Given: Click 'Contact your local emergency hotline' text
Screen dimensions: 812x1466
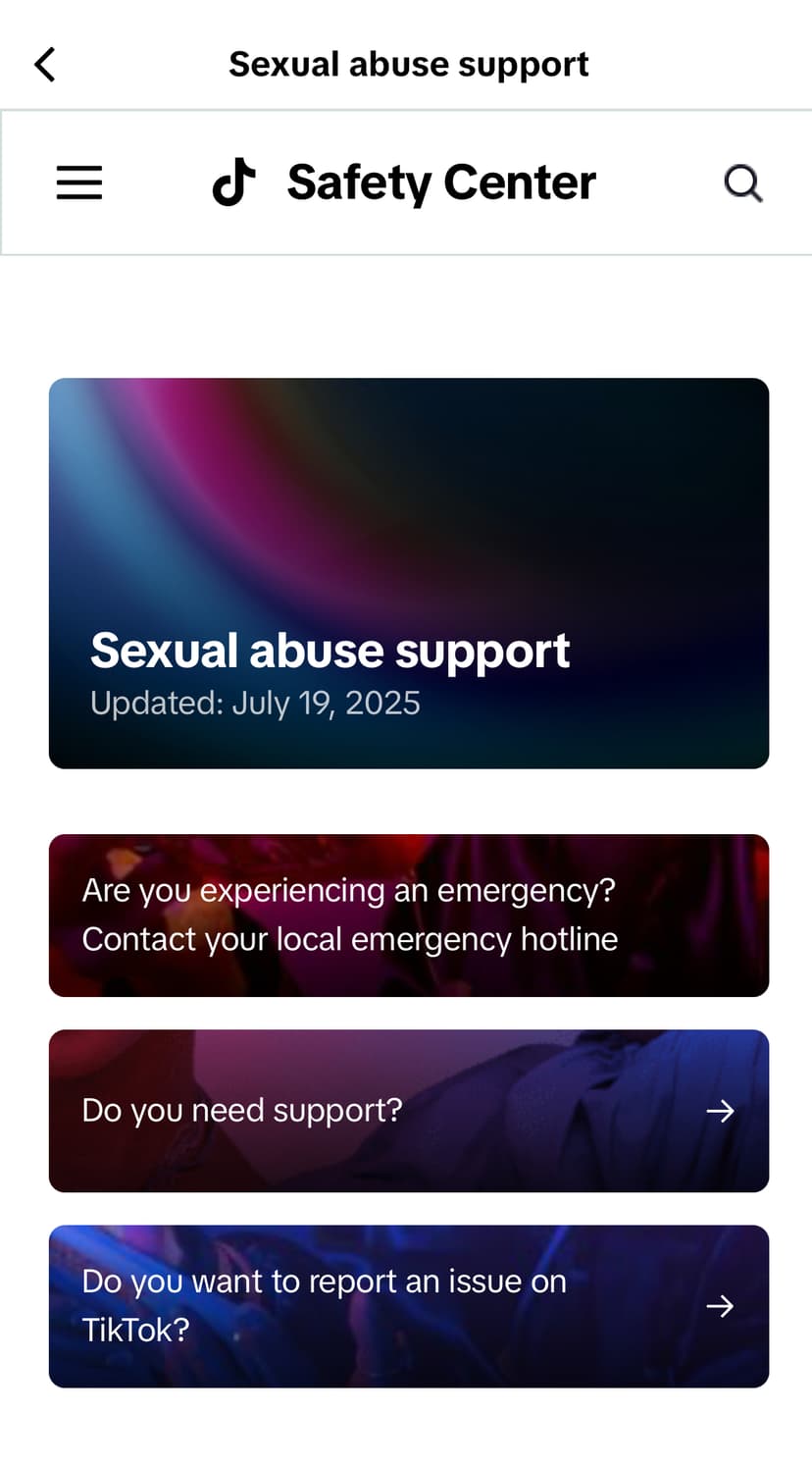Looking at the screenshot, I should click(349, 939).
